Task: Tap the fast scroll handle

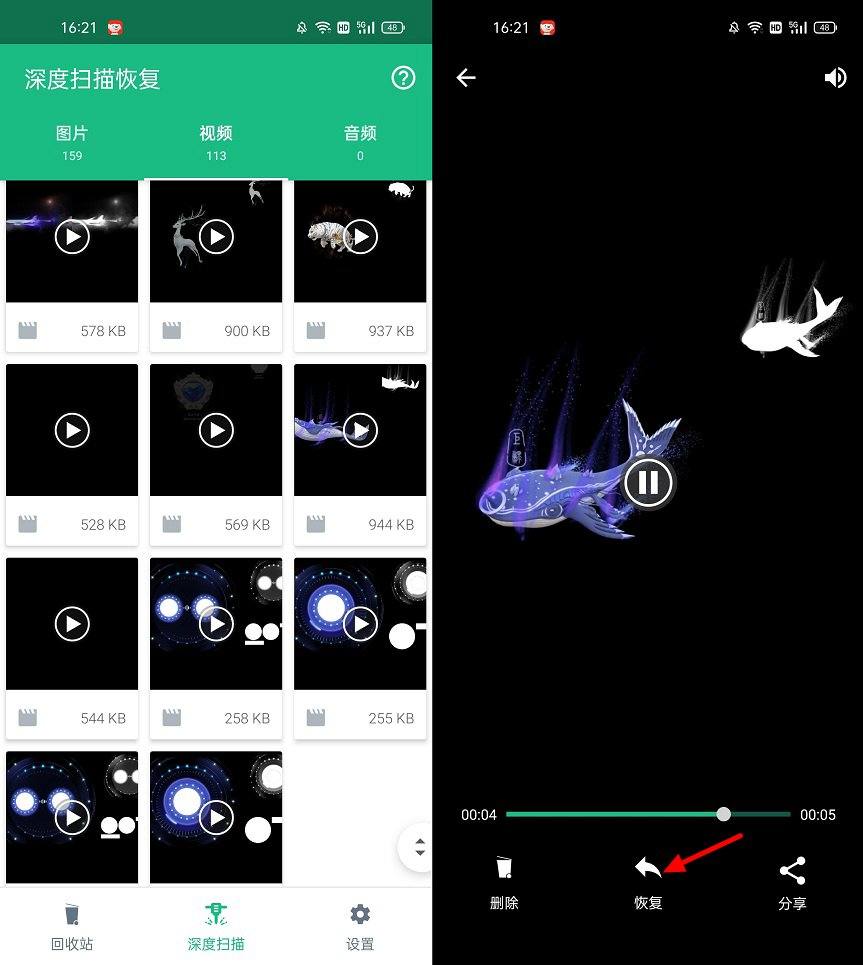Action: point(419,847)
